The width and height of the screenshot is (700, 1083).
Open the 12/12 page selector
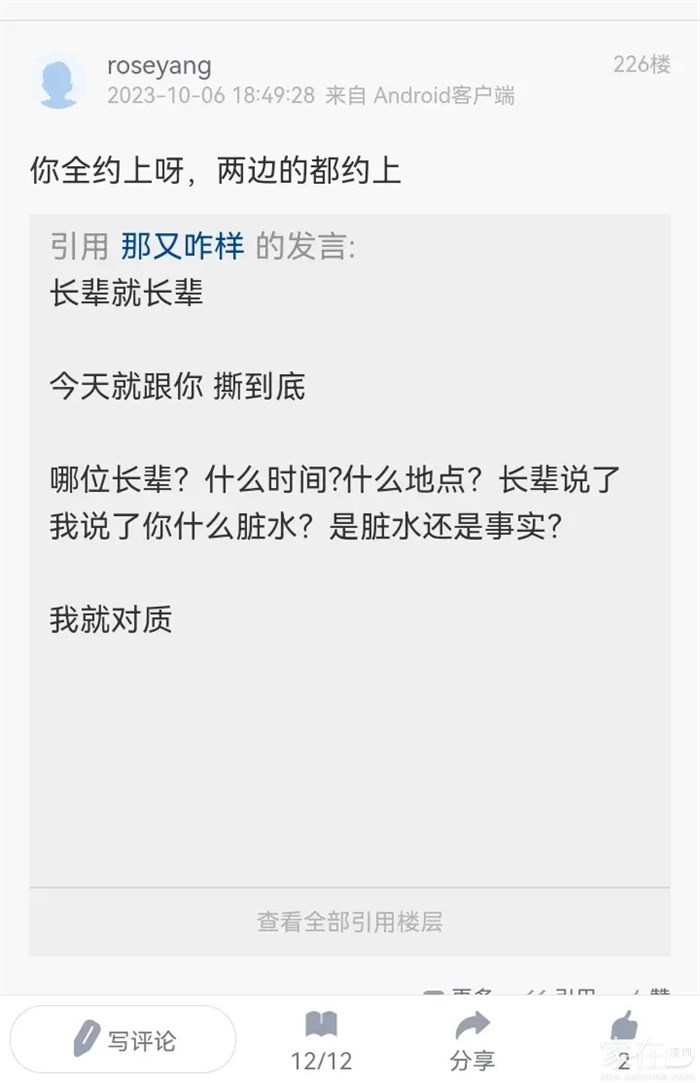click(x=321, y=1040)
